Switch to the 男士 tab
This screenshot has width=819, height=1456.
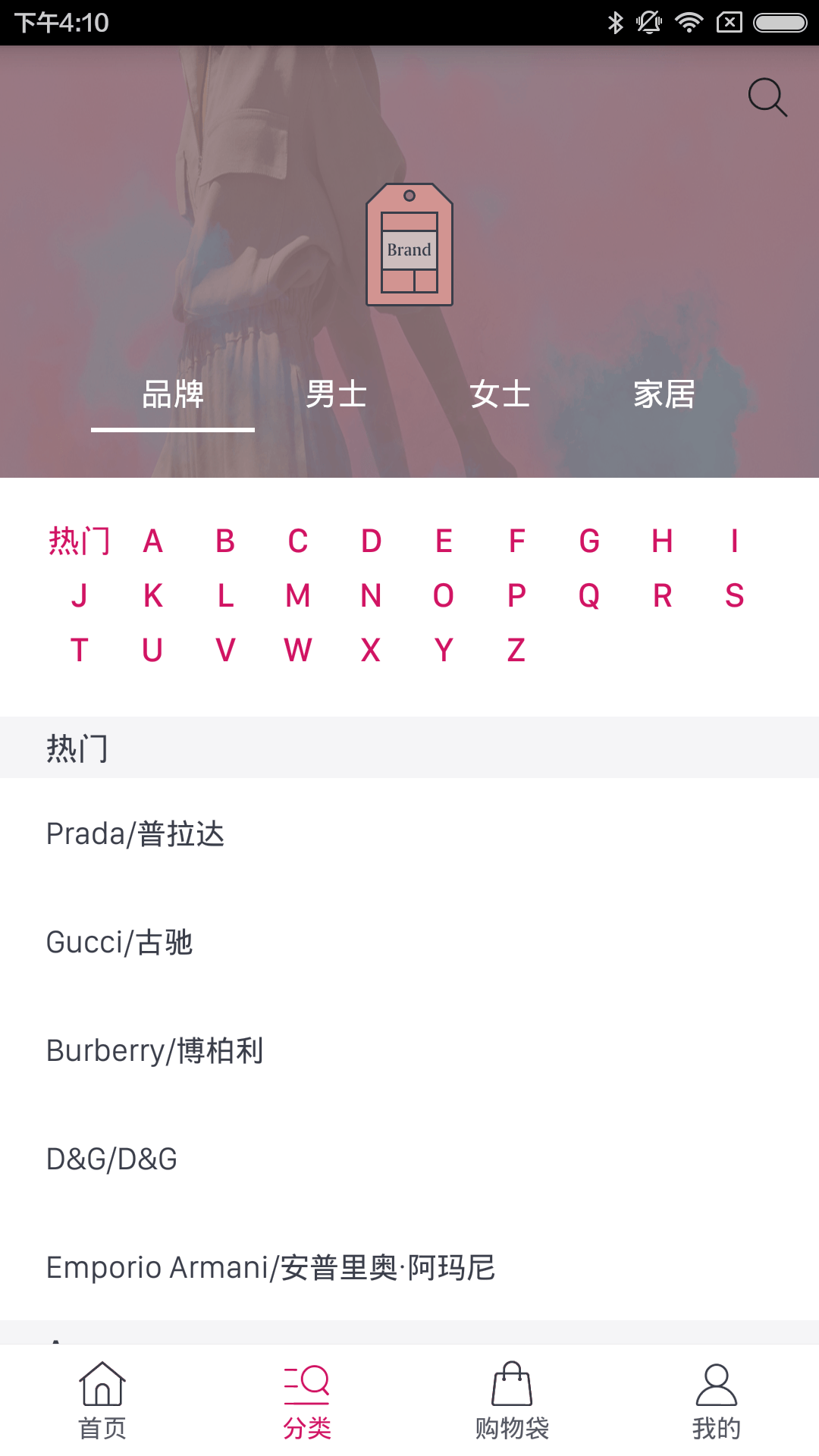tap(336, 394)
